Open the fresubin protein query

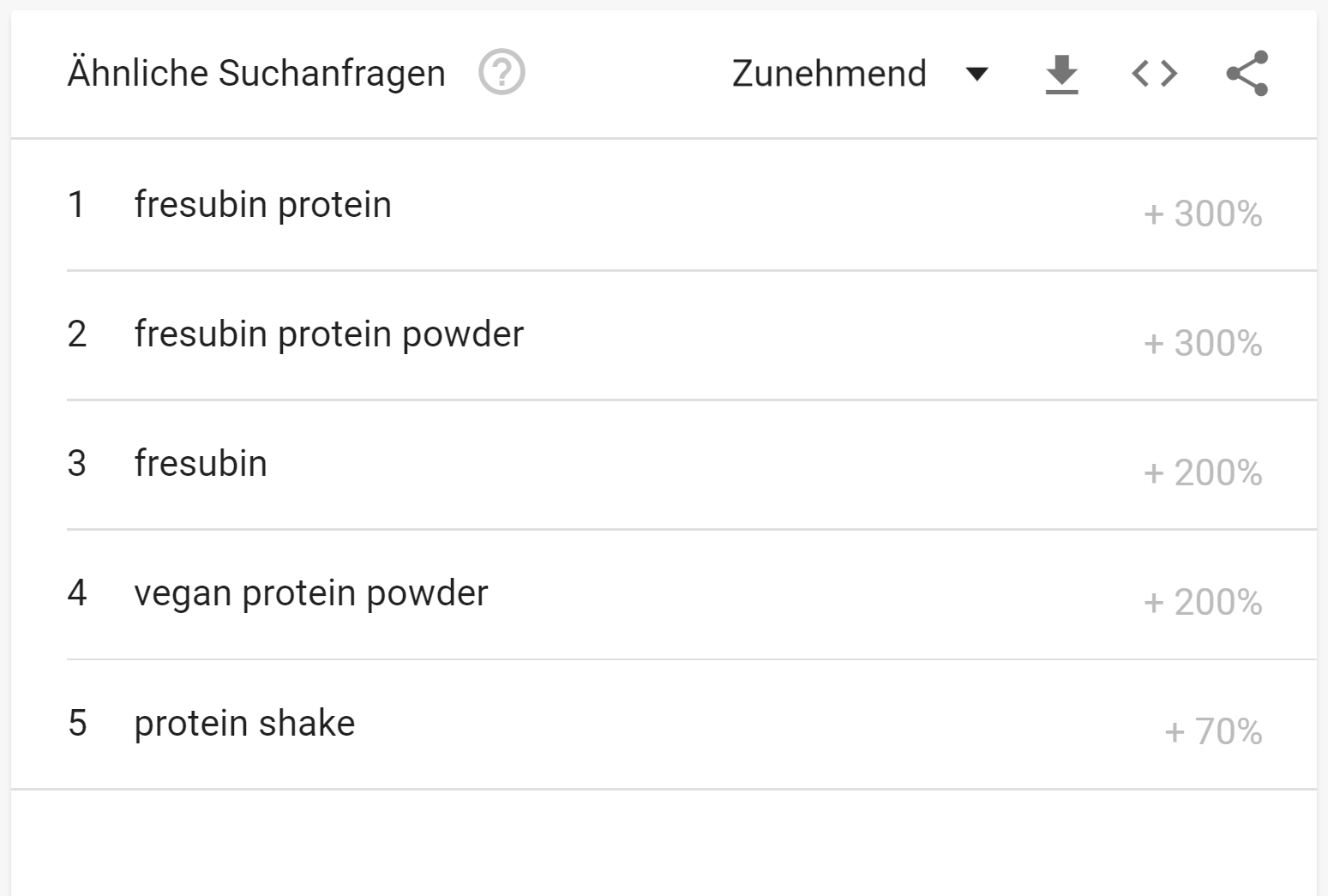click(262, 205)
